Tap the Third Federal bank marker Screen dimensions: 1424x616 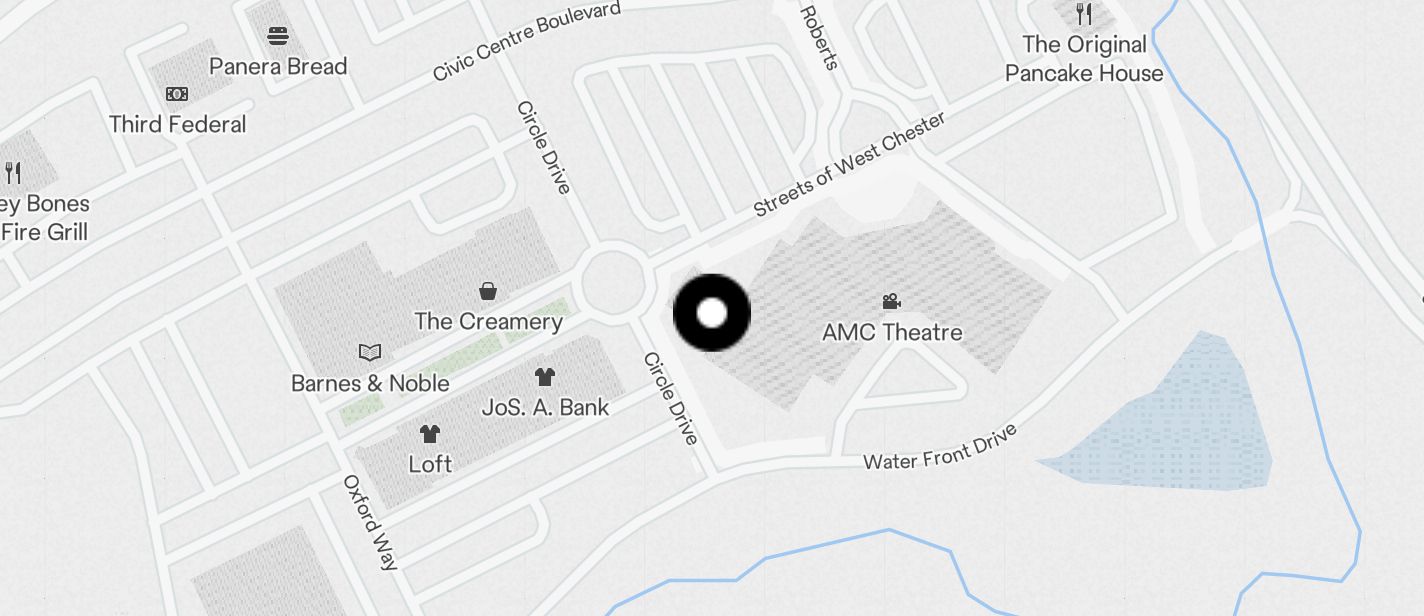[x=177, y=94]
